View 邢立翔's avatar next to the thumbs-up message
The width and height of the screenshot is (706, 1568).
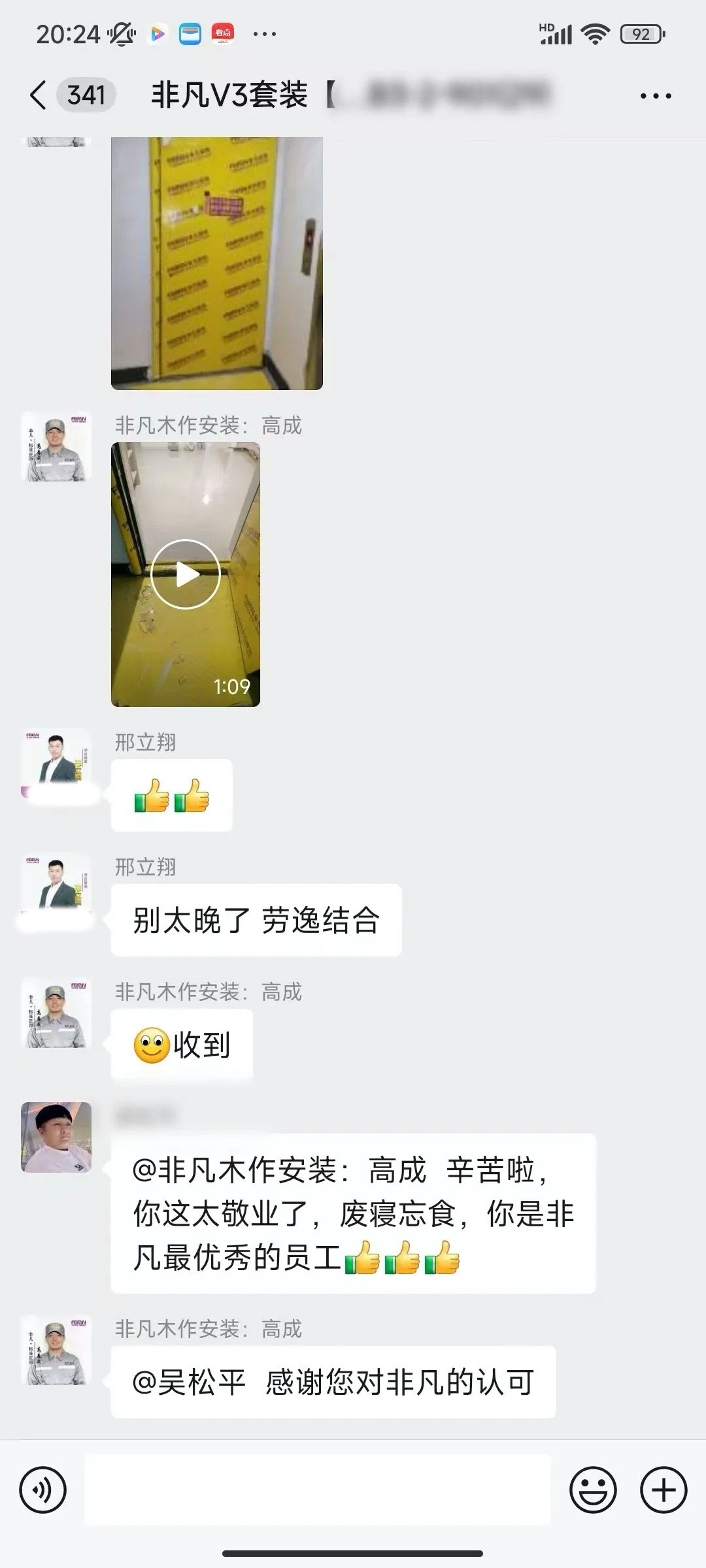click(x=56, y=762)
